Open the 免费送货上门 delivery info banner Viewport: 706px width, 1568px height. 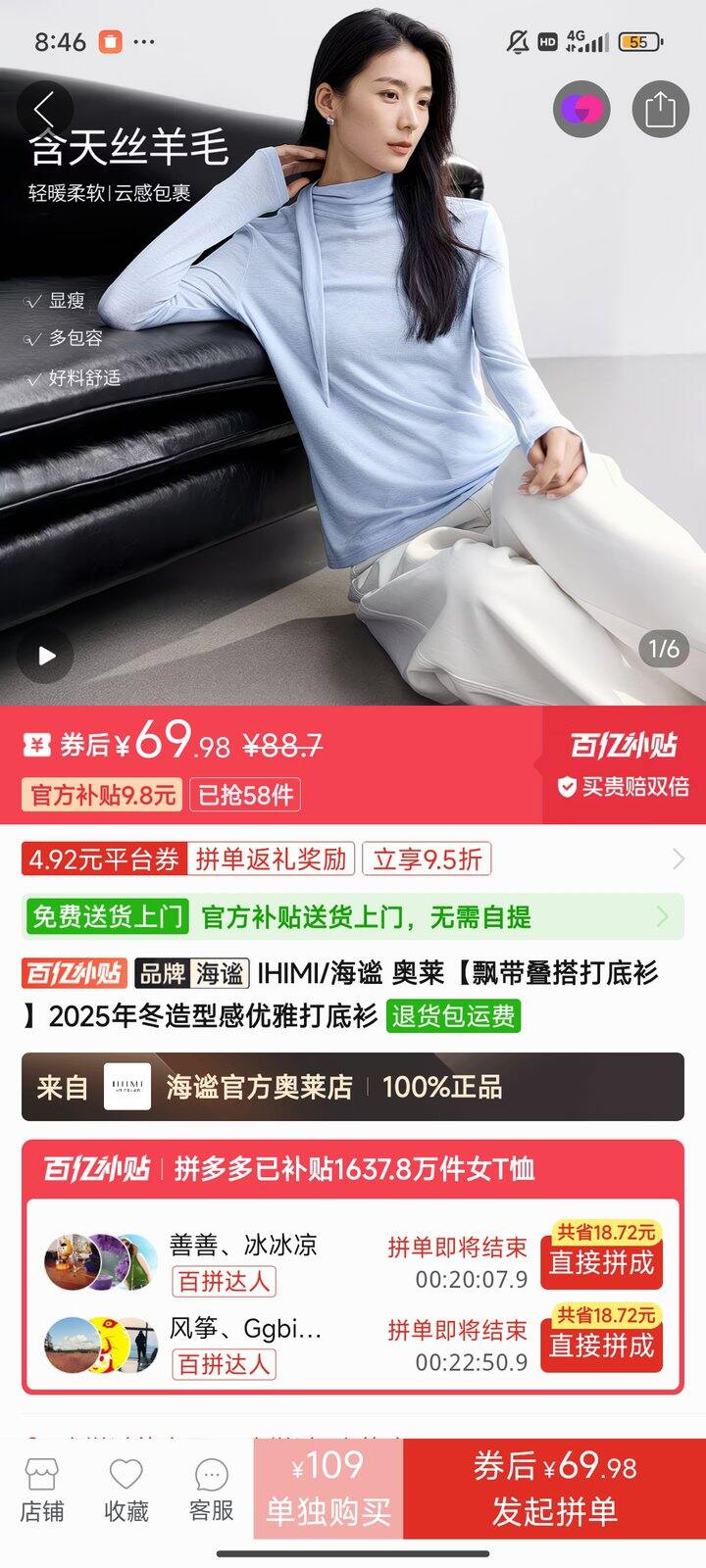pos(353,917)
